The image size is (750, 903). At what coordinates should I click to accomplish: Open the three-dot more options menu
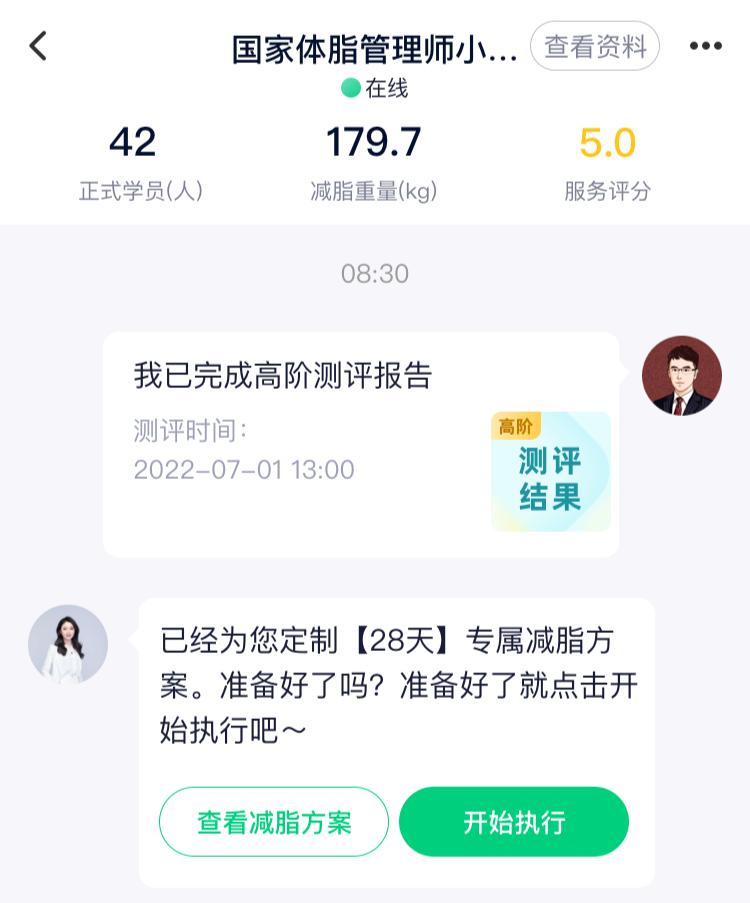(x=708, y=45)
